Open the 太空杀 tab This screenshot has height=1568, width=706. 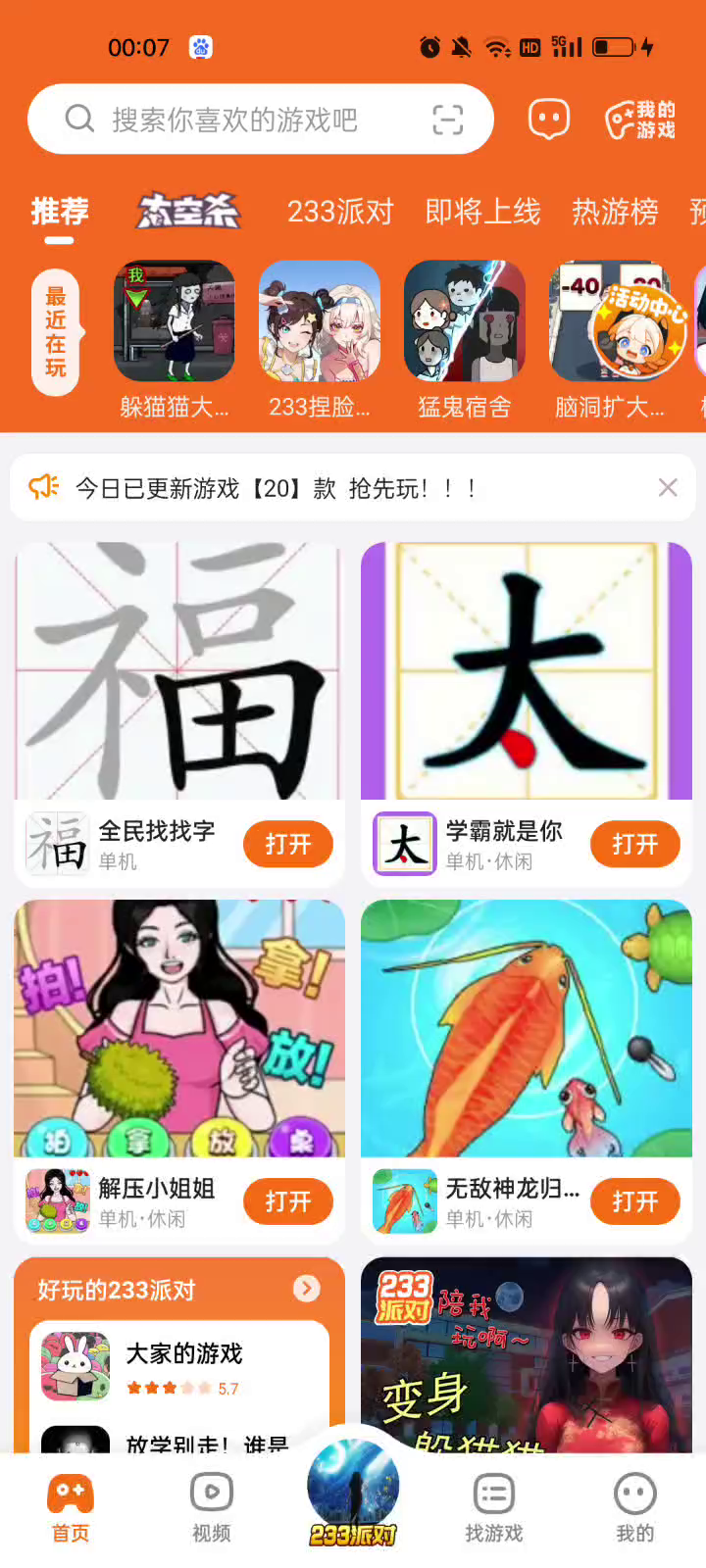point(188,211)
